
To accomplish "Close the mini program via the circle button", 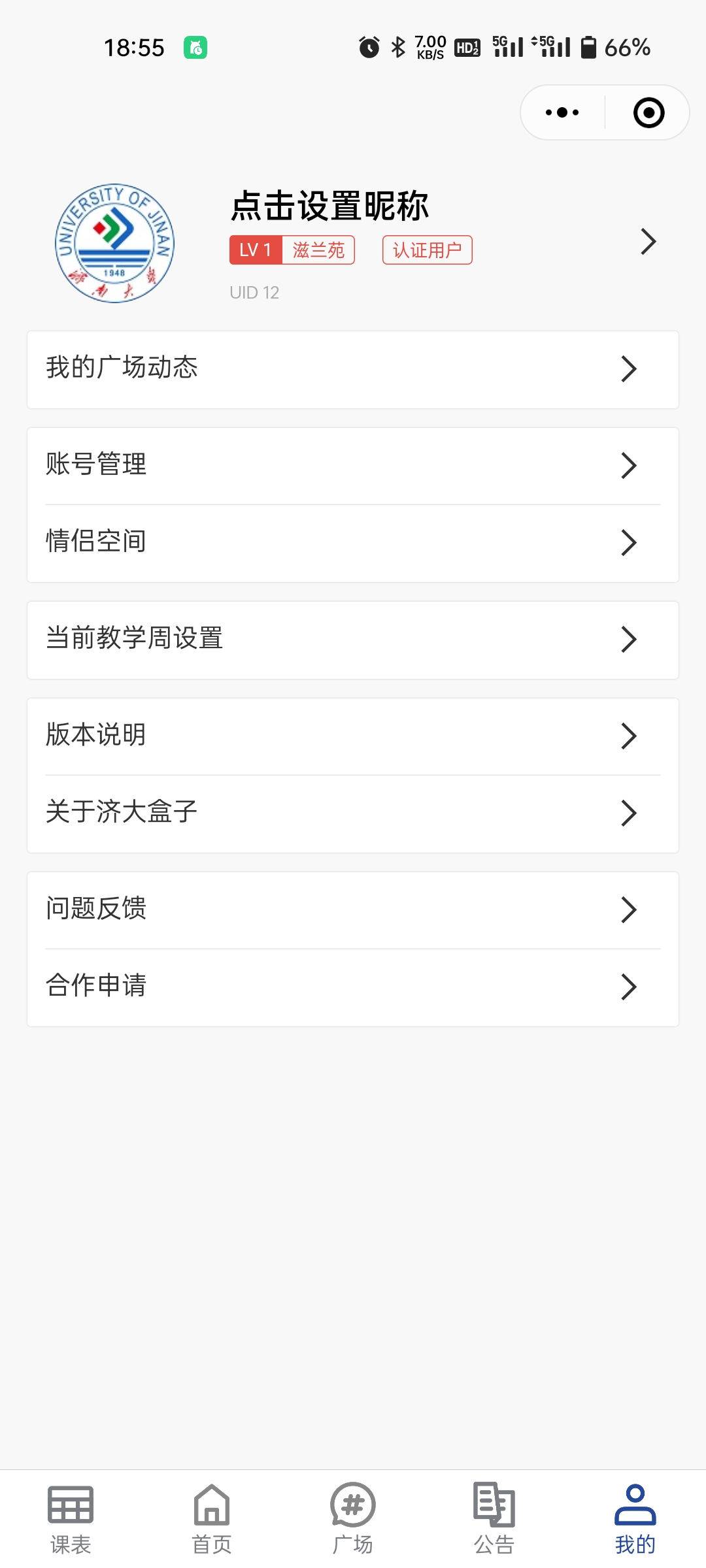I will click(648, 112).
